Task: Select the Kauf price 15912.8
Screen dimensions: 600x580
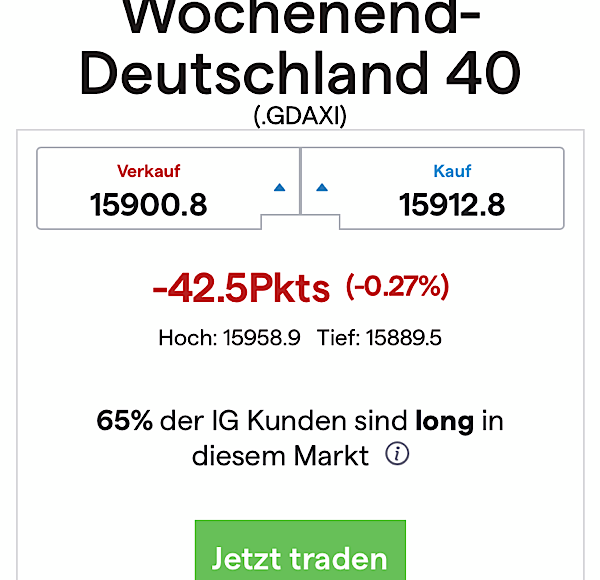Action: click(x=452, y=204)
